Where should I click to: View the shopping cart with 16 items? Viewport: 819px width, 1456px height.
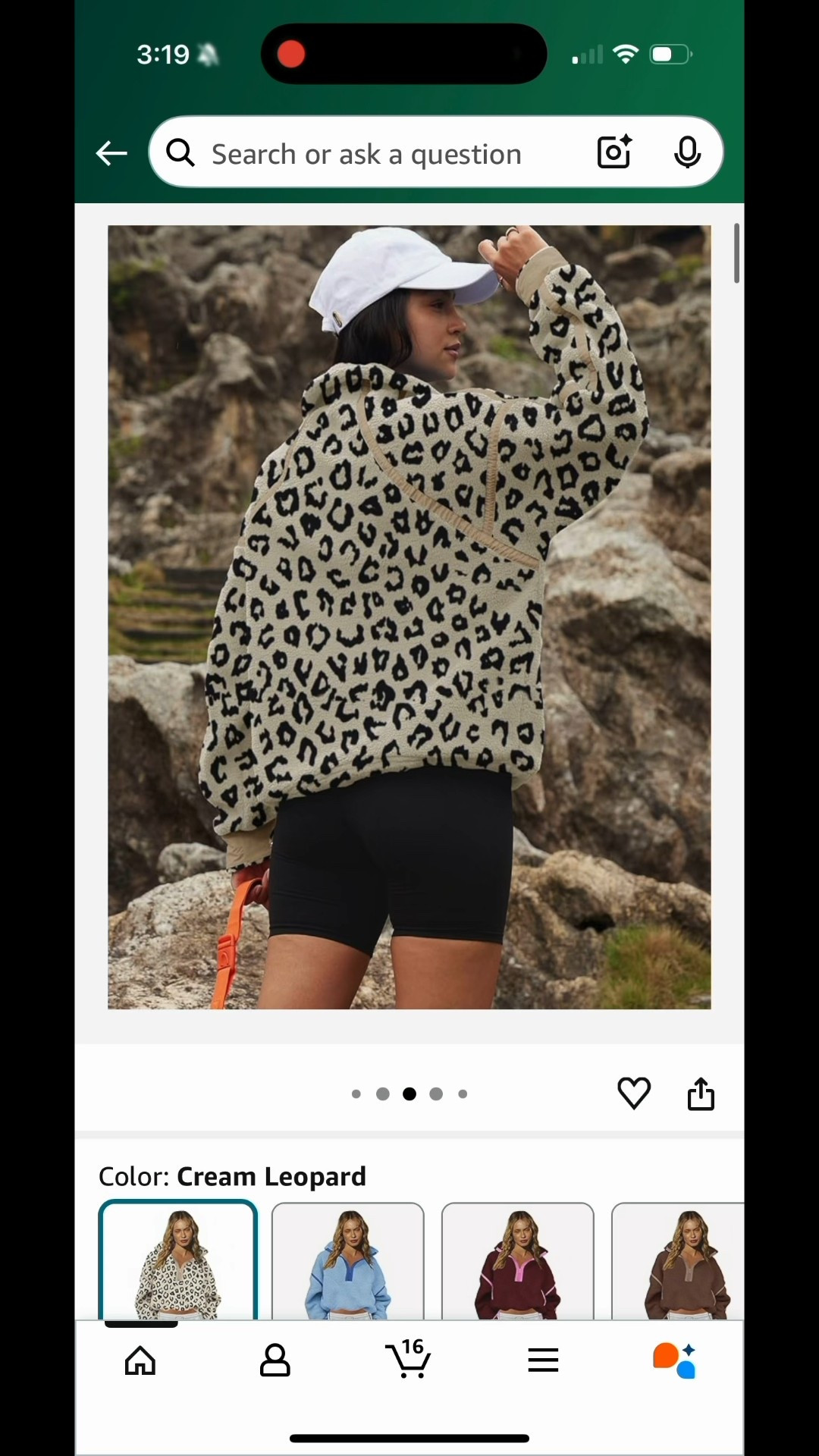(409, 1360)
